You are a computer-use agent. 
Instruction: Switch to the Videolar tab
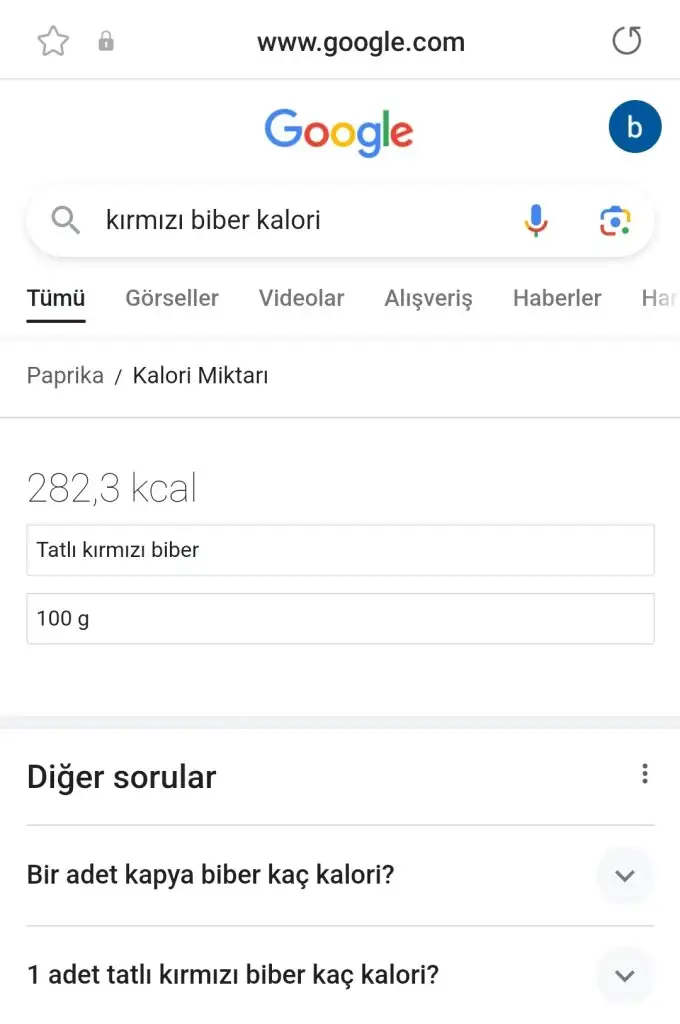click(x=301, y=298)
